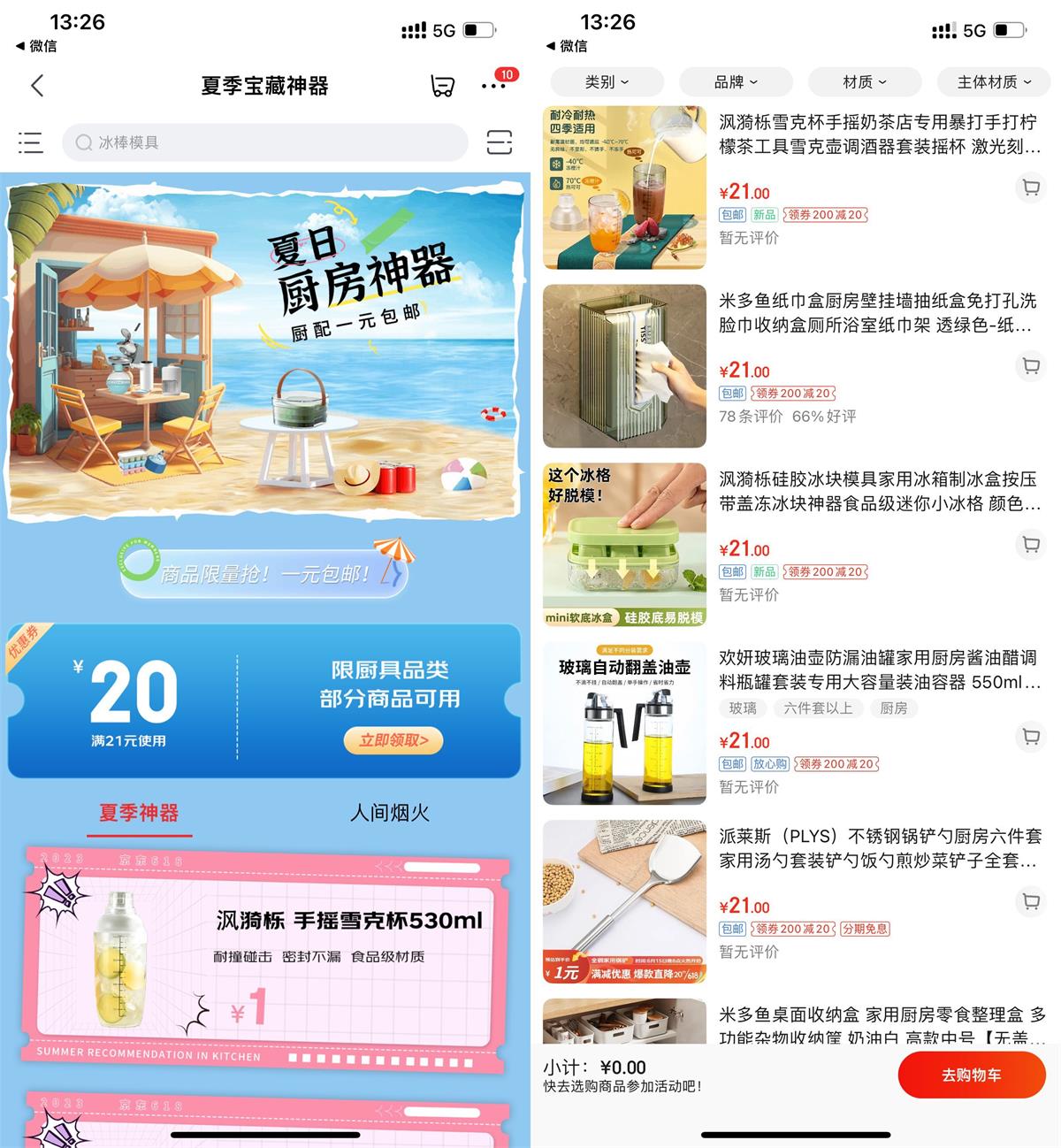
Task: Claim the ¥20 coupon with 立即领取
Action: coord(393,740)
